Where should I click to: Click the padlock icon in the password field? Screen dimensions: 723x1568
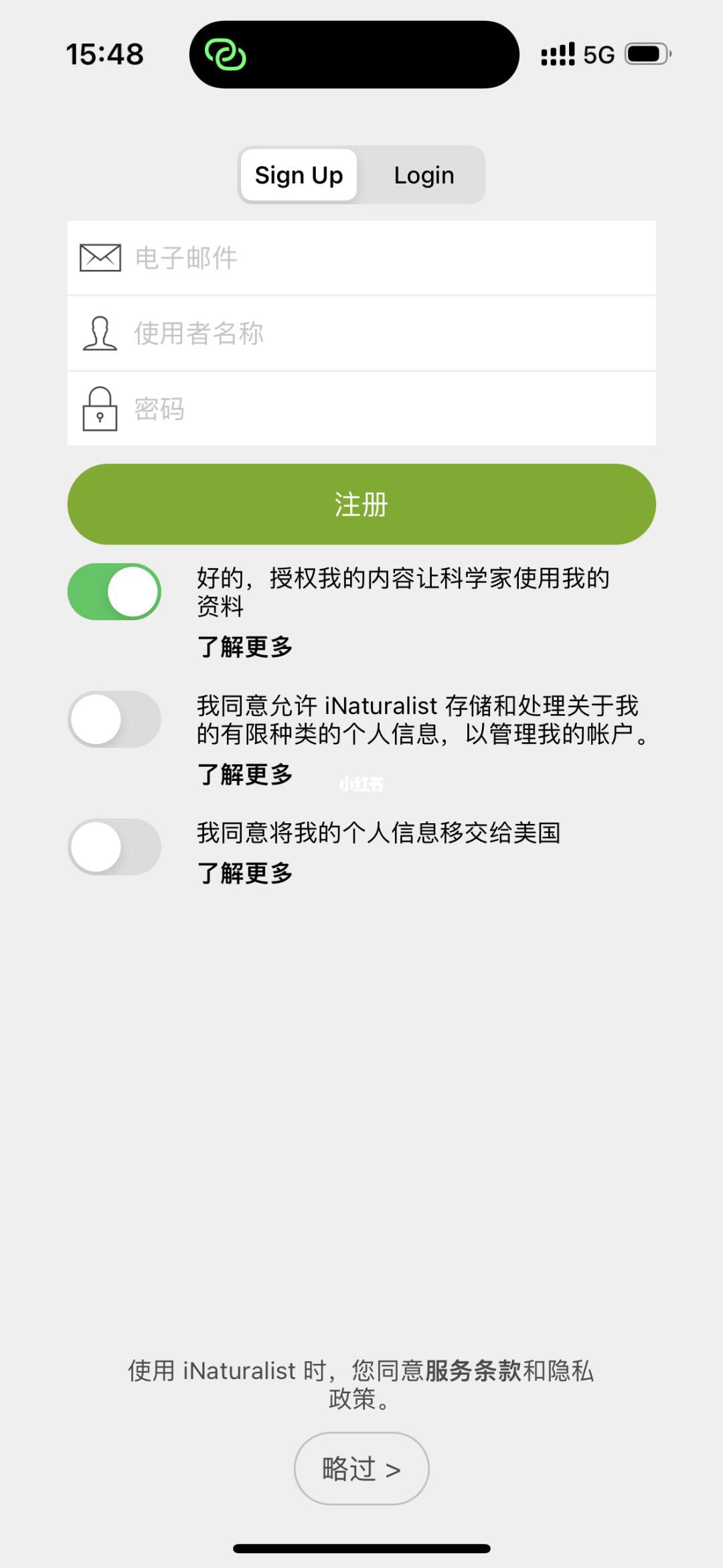99,409
